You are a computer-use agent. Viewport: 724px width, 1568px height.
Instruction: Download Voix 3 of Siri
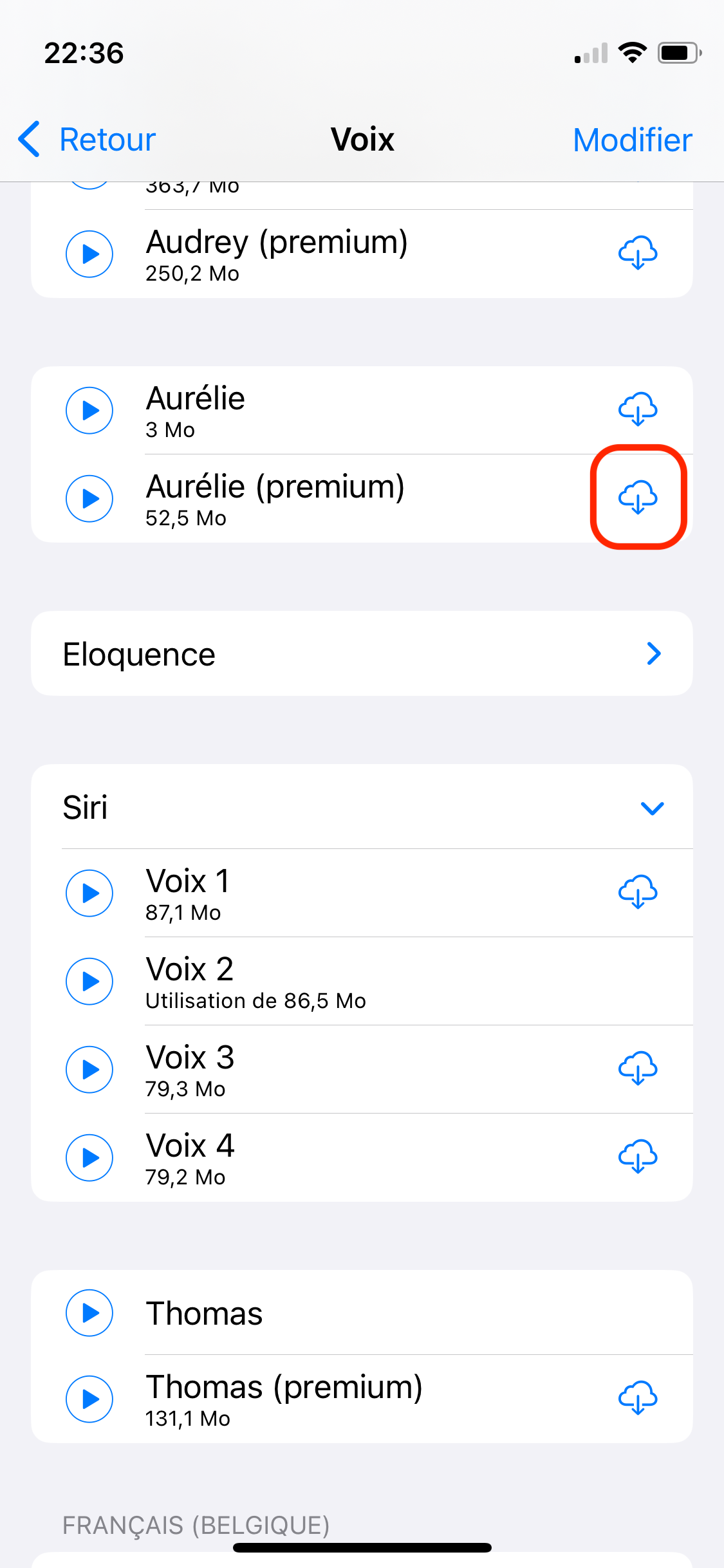pos(638,1070)
